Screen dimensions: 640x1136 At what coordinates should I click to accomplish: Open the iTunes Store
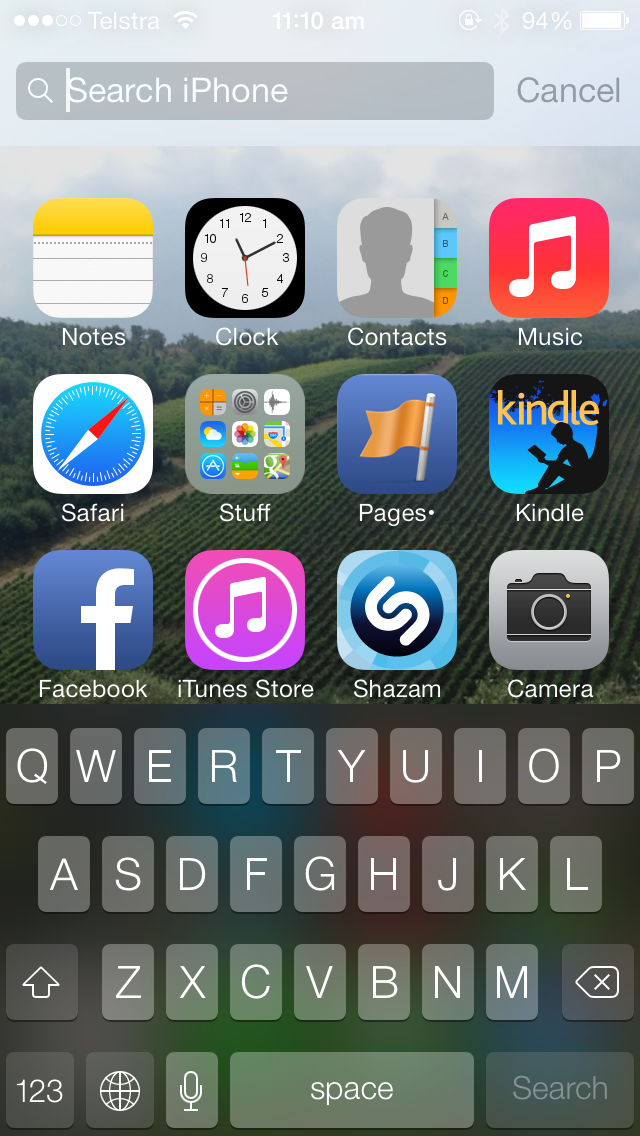pos(245,610)
